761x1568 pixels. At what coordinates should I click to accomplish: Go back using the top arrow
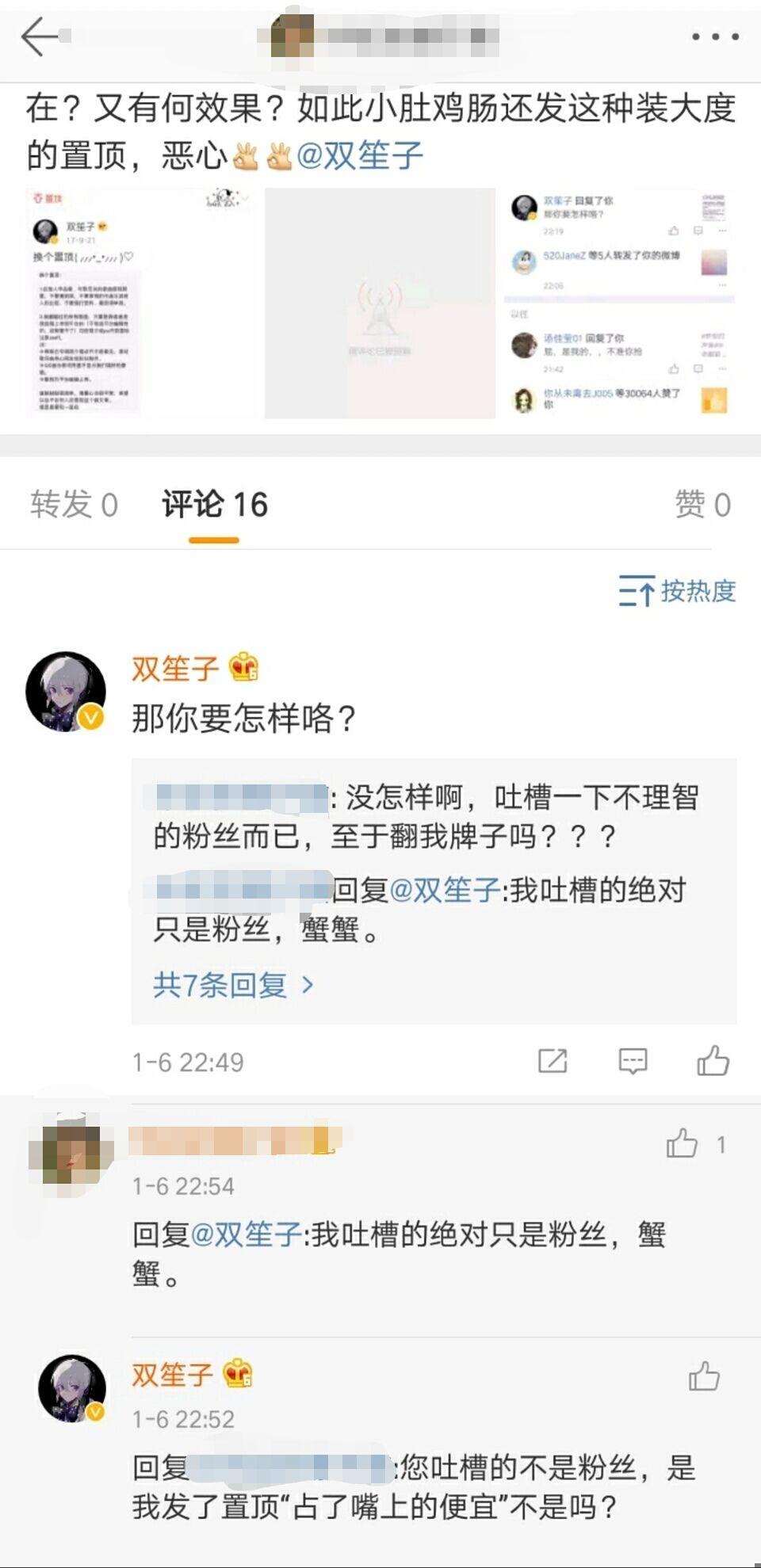40,36
